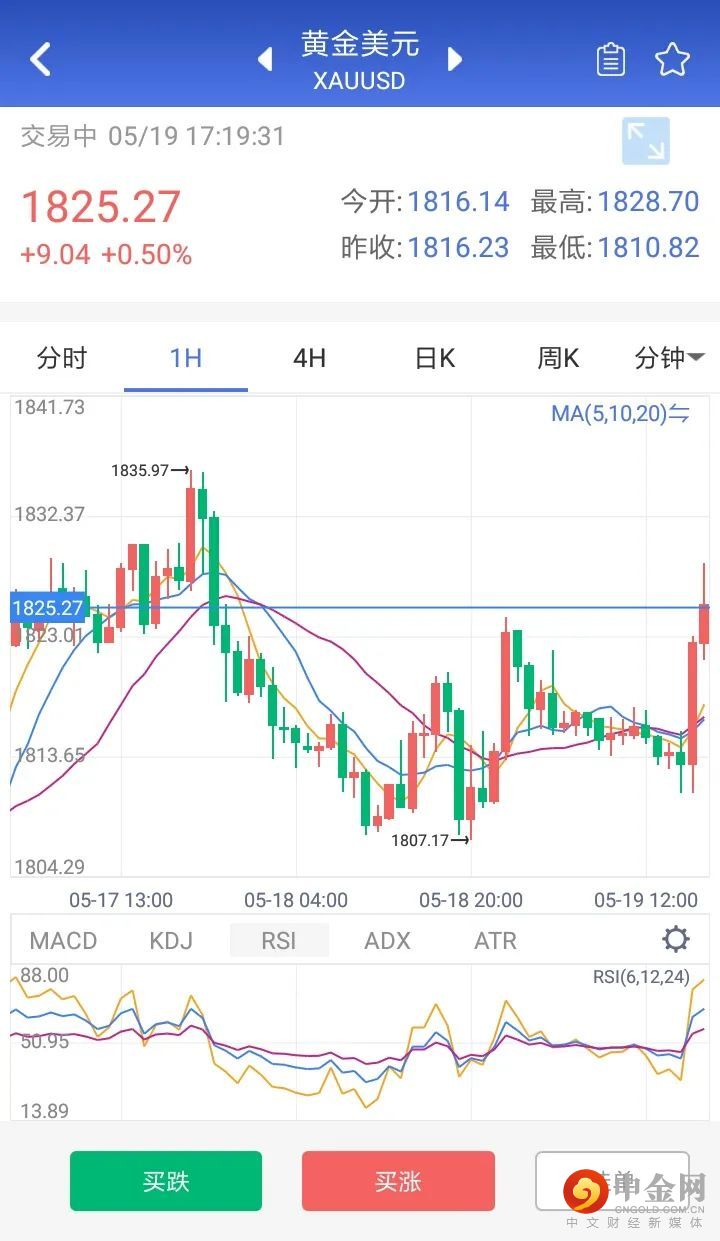Select the 4H chart tab
This screenshot has width=720, height=1241.
[309, 358]
